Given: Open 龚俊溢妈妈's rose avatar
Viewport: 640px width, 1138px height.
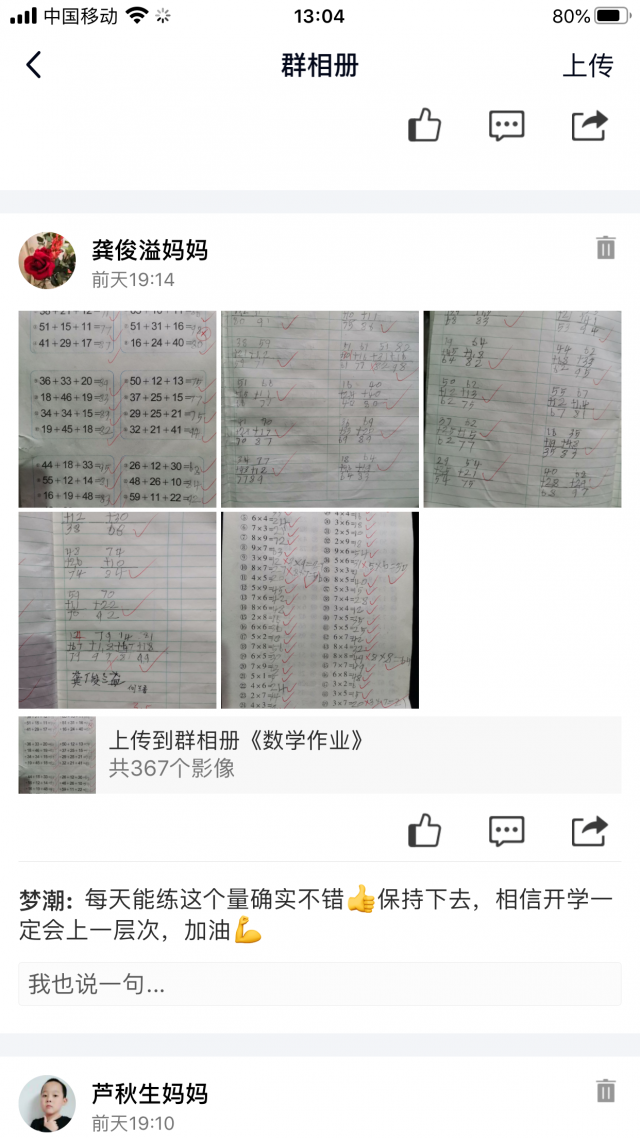Looking at the screenshot, I should pos(47,262).
